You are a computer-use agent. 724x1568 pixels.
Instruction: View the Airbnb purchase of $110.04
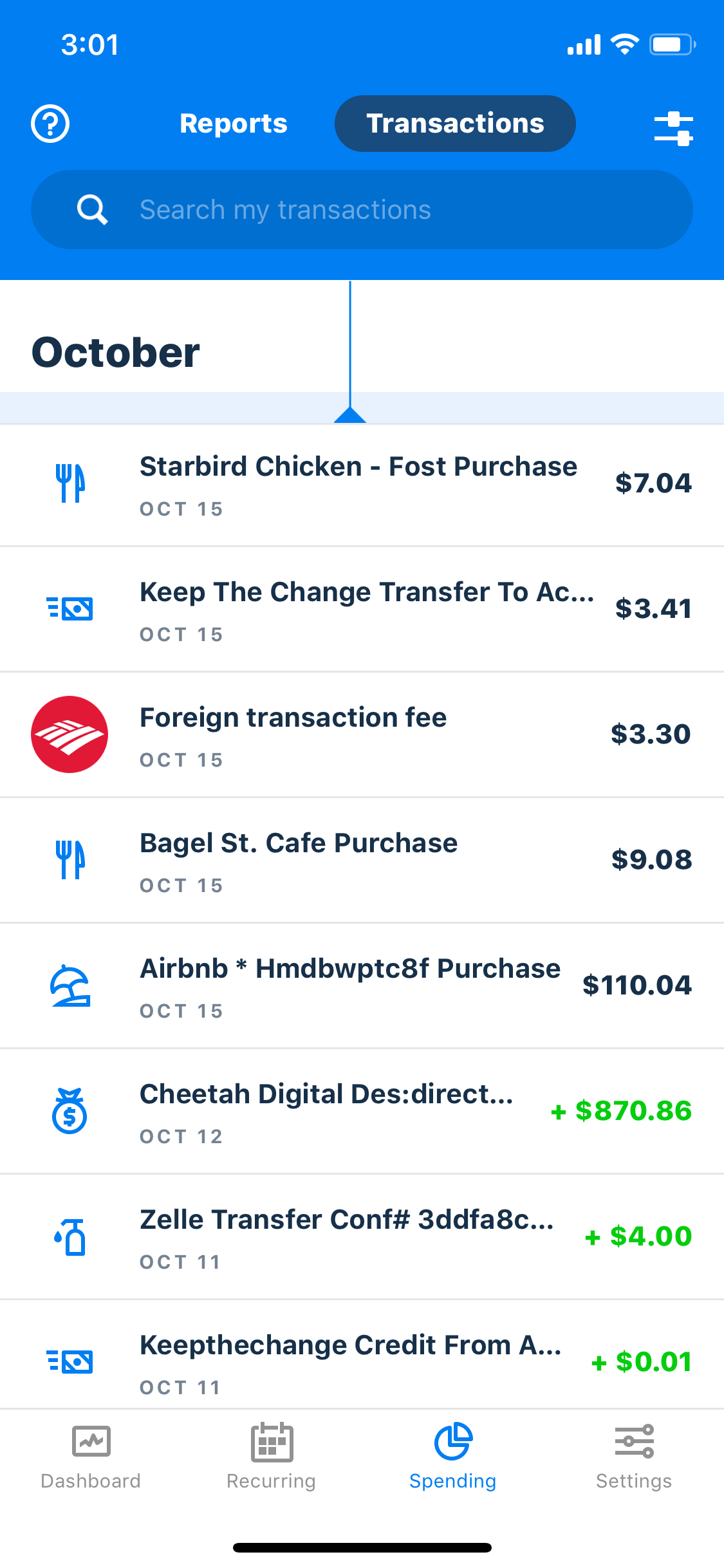pos(362,986)
